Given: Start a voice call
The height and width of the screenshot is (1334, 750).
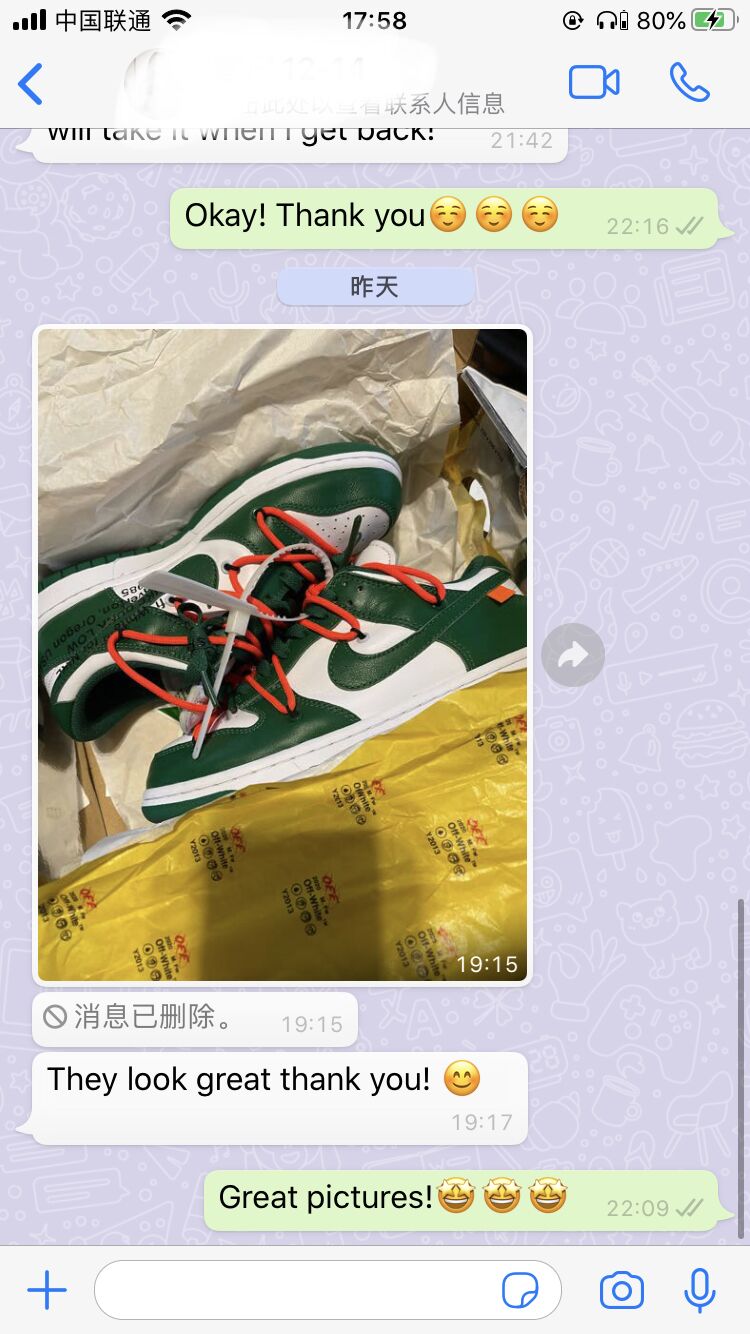Looking at the screenshot, I should pyautogui.click(x=689, y=83).
